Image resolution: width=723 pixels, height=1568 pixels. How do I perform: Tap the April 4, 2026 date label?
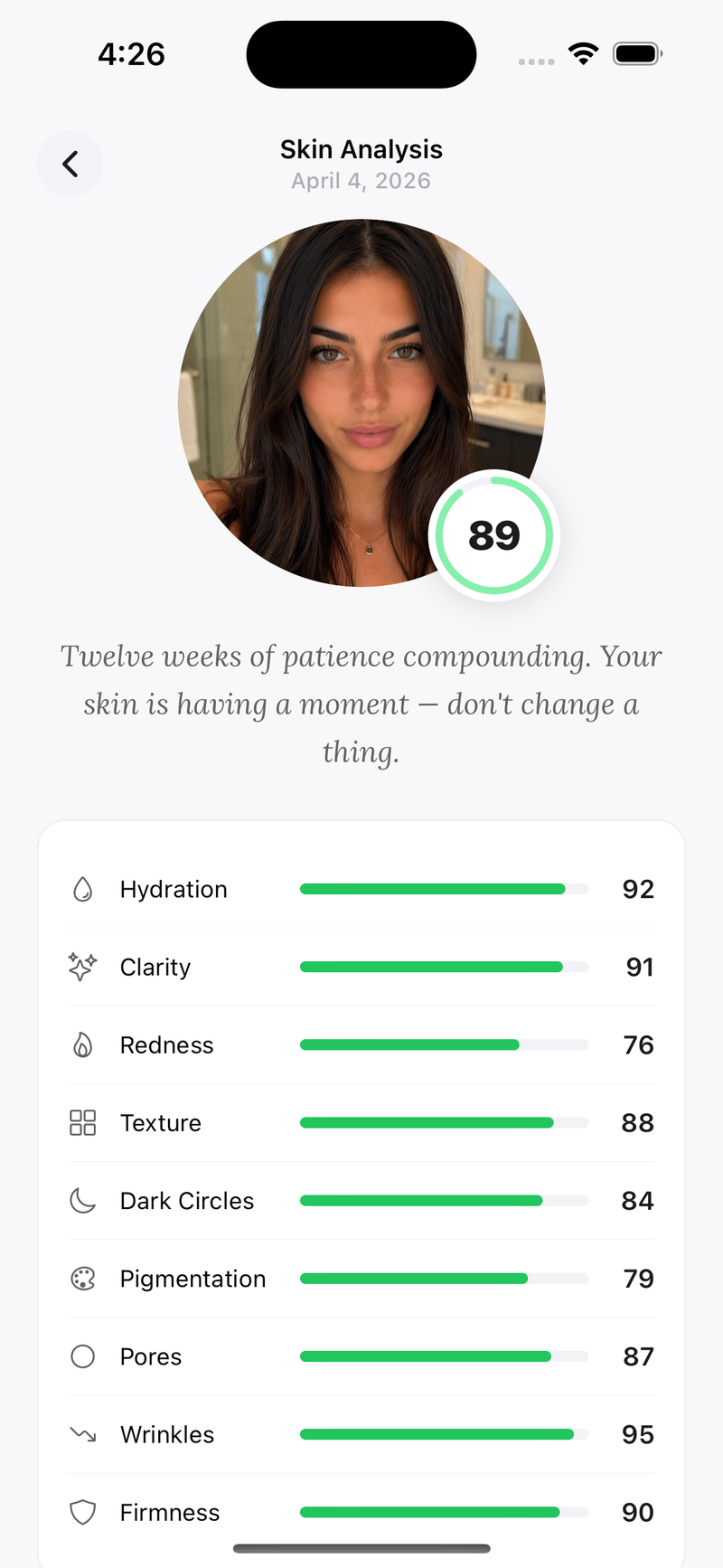coord(361,181)
